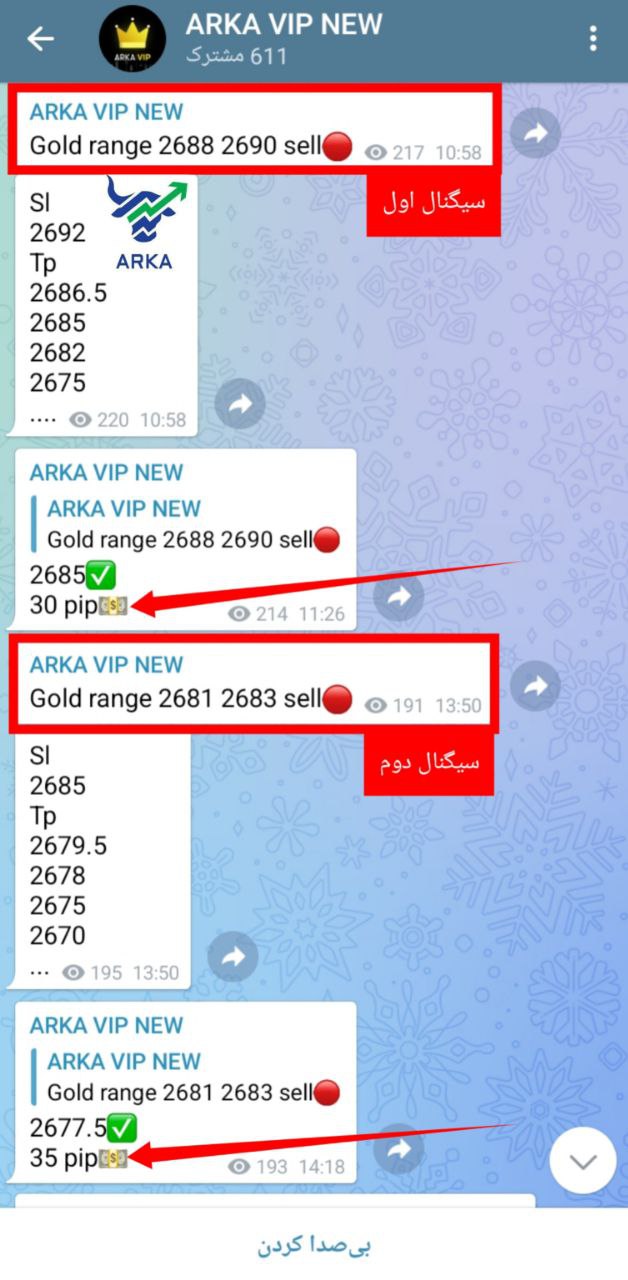The image size is (628, 1280).
Task: Jump to bottom with the down-arrow button
Action: 583,1160
